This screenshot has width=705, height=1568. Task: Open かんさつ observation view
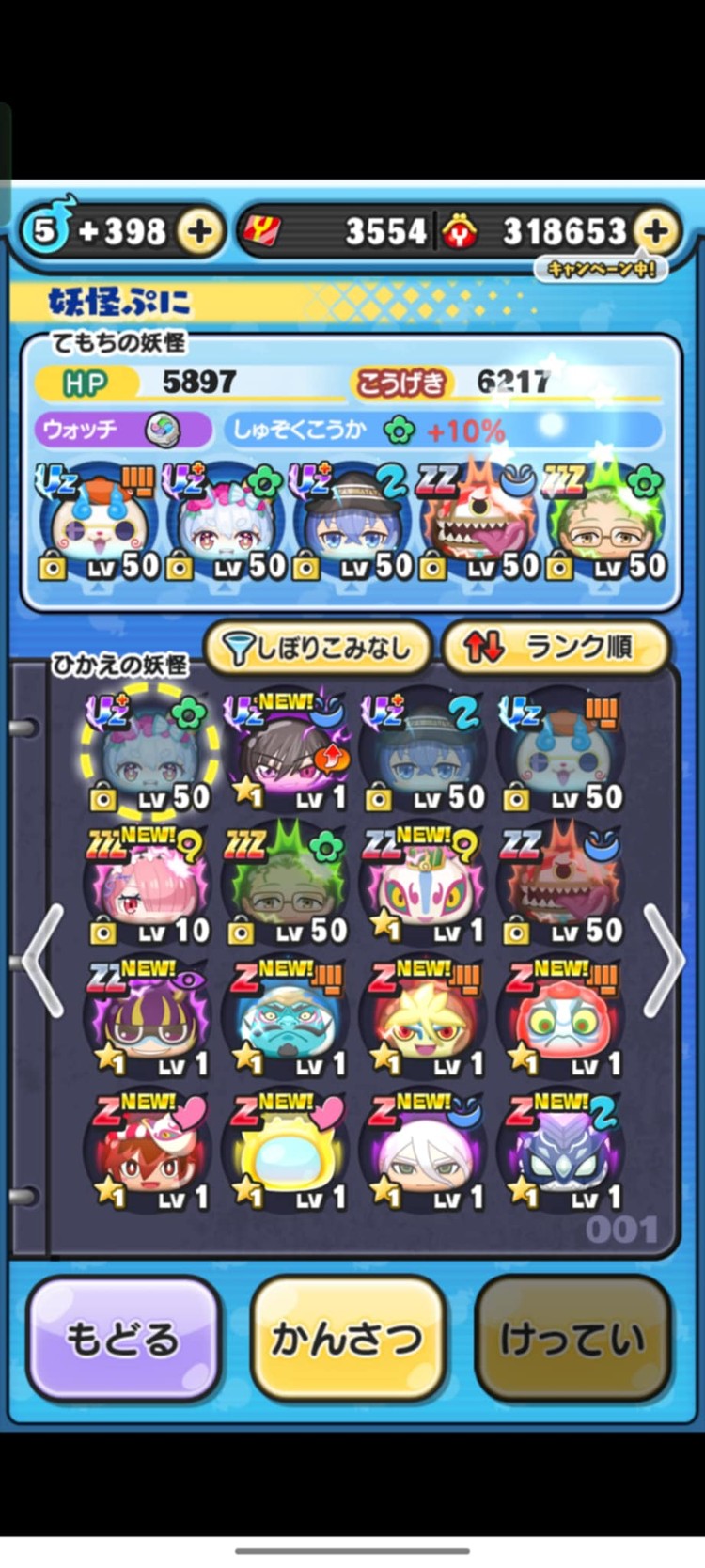(347, 1338)
